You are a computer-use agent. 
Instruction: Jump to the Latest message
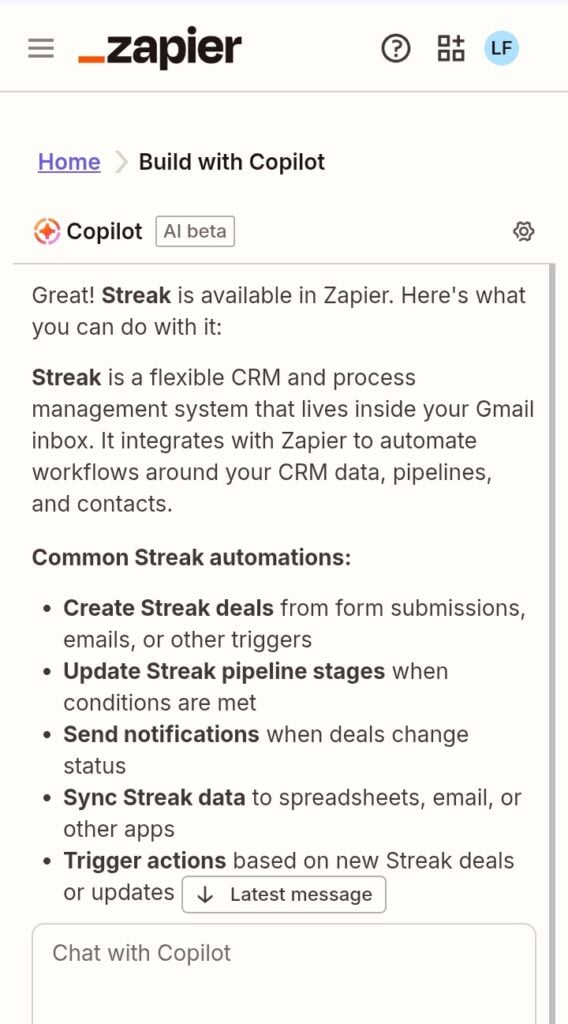click(x=284, y=895)
